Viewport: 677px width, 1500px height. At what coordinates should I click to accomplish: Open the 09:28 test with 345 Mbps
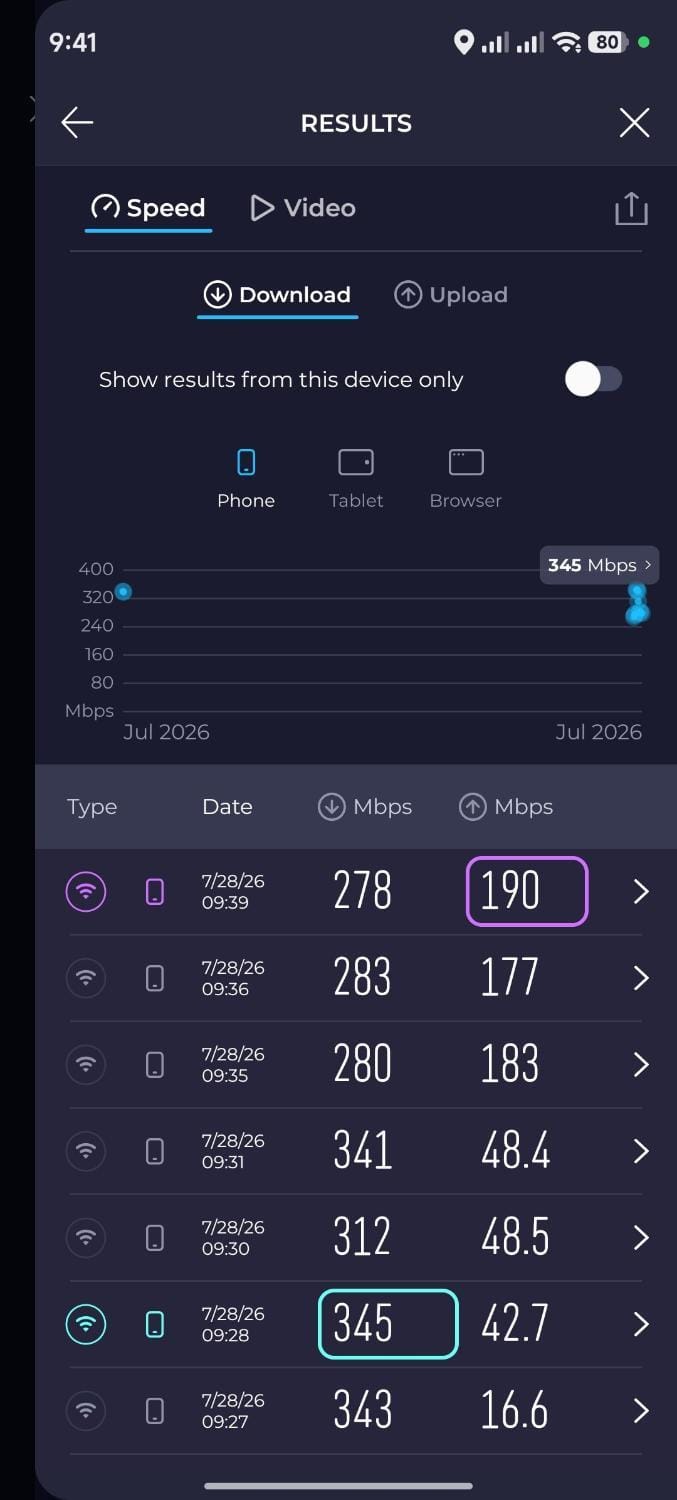[x=356, y=1324]
